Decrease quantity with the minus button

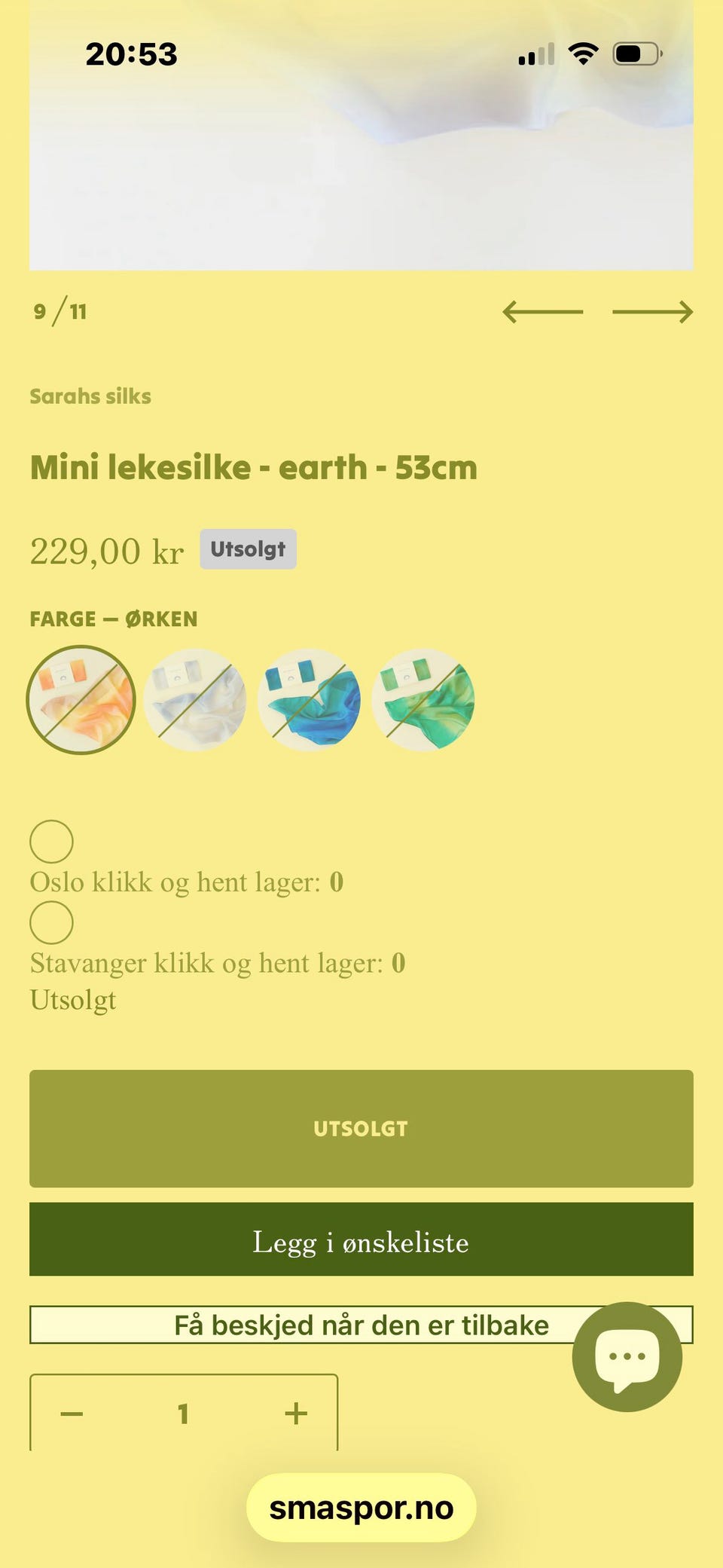[x=72, y=1414]
